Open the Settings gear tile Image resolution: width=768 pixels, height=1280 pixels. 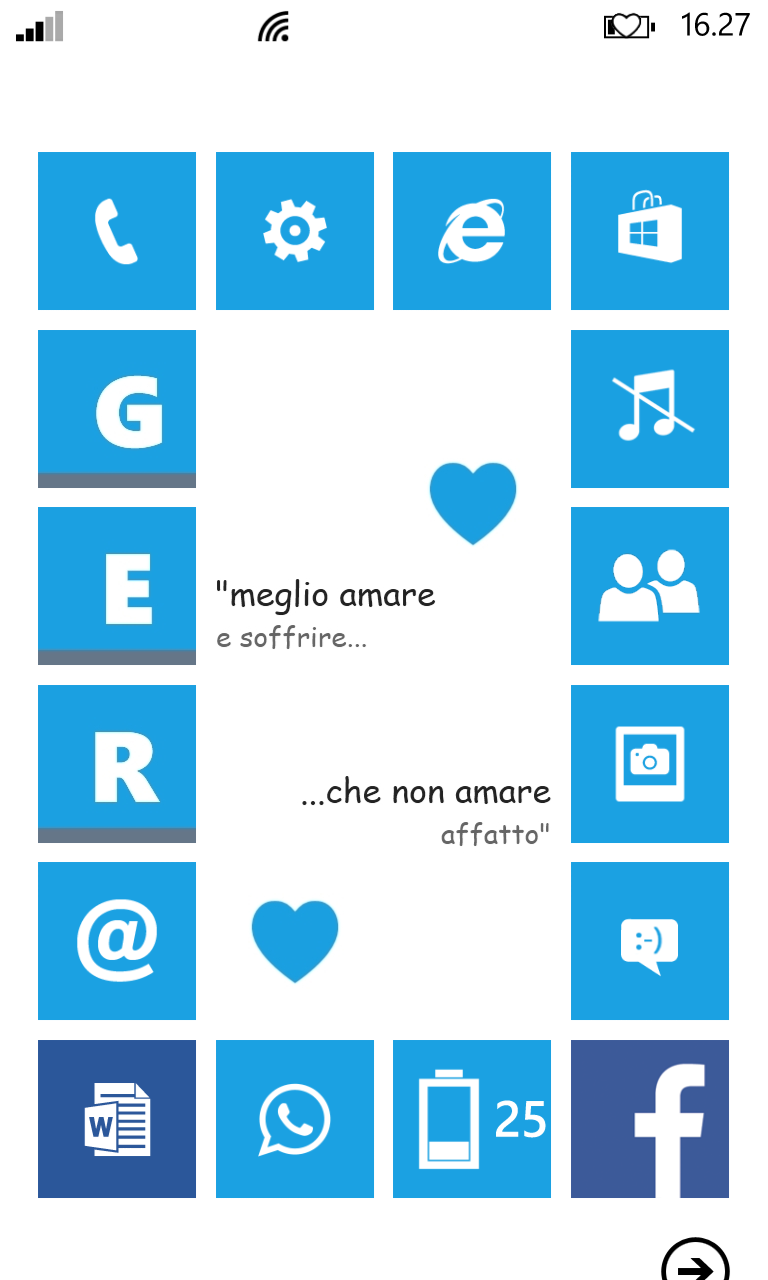click(x=294, y=230)
